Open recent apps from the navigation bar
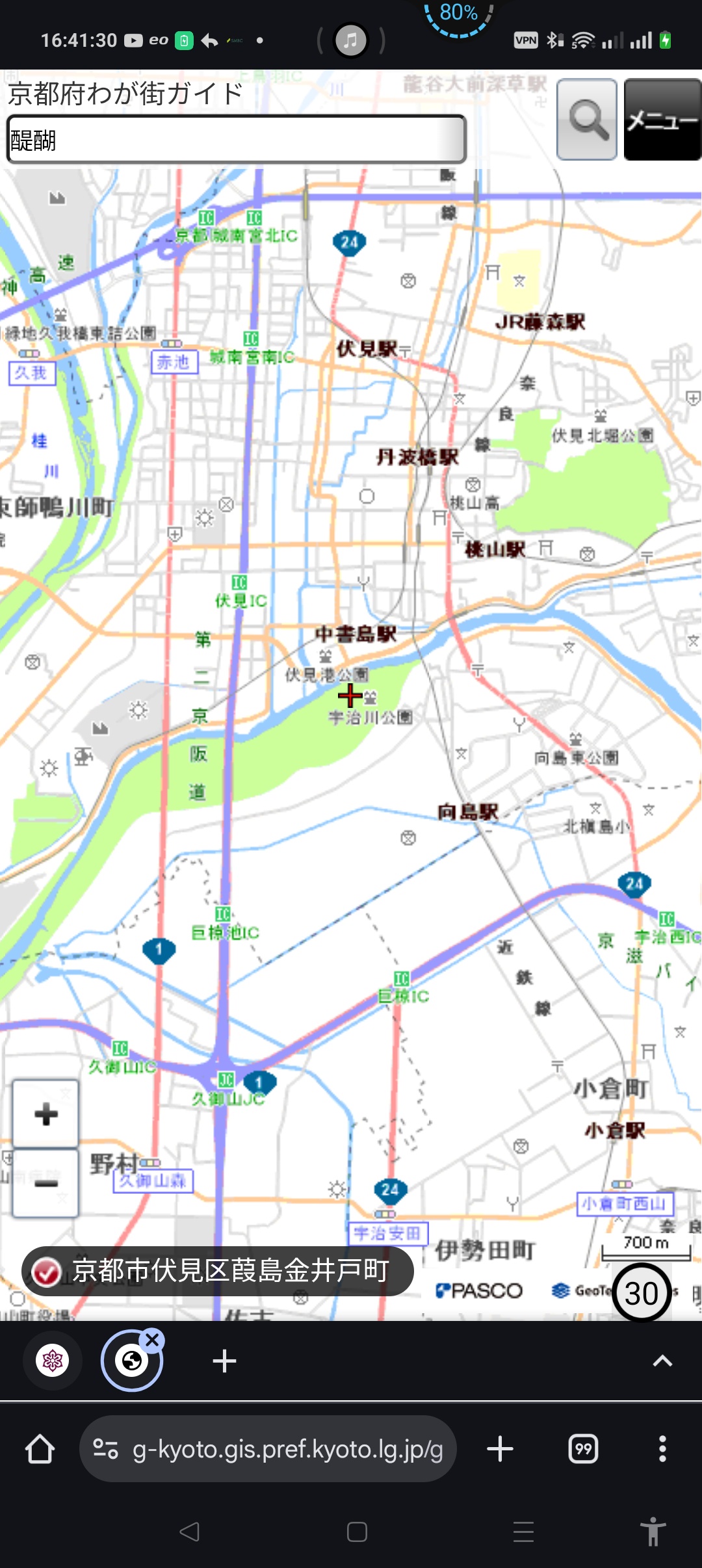Viewport: 702px width, 1568px height. point(523,1532)
